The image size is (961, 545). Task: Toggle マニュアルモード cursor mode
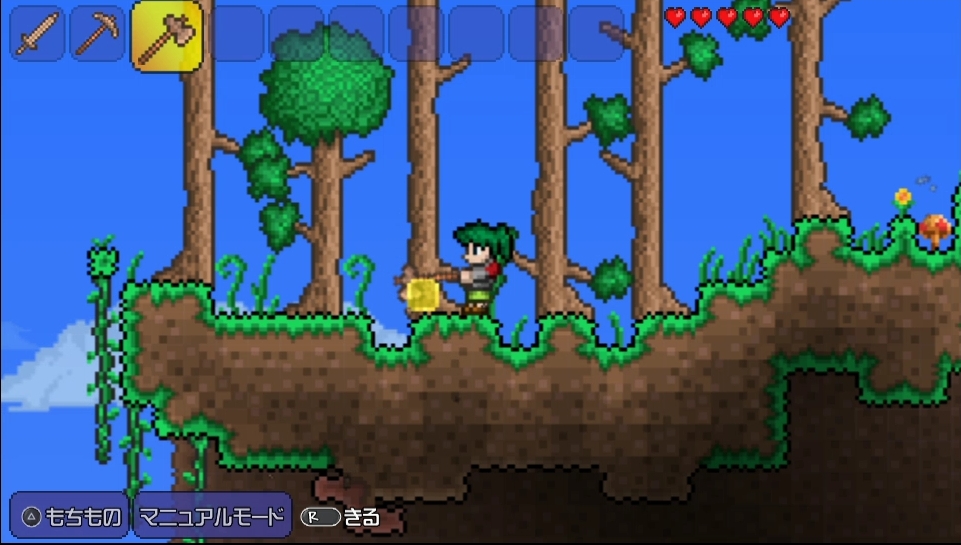point(212,517)
